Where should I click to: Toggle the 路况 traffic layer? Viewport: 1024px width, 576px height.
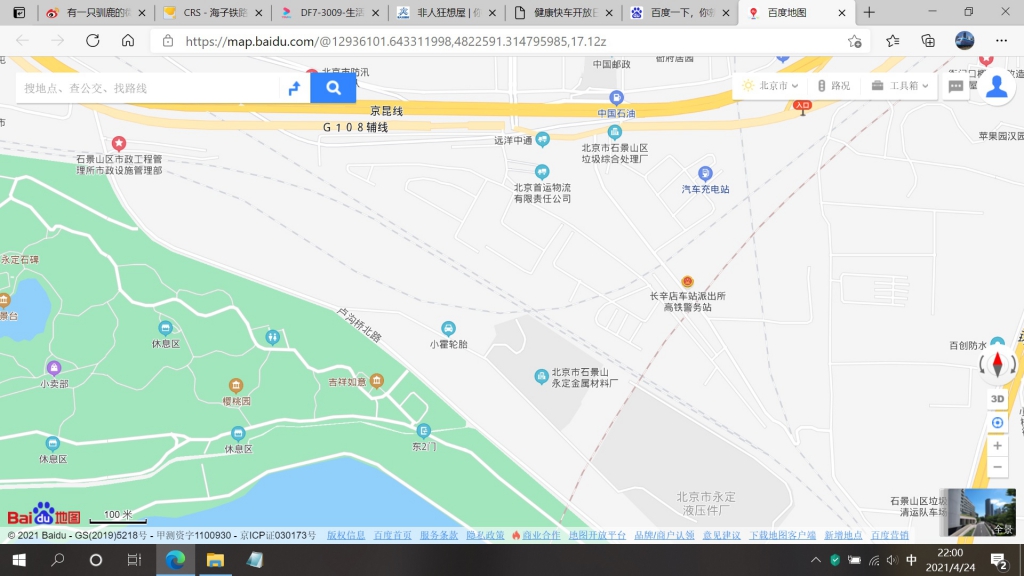pos(834,86)
